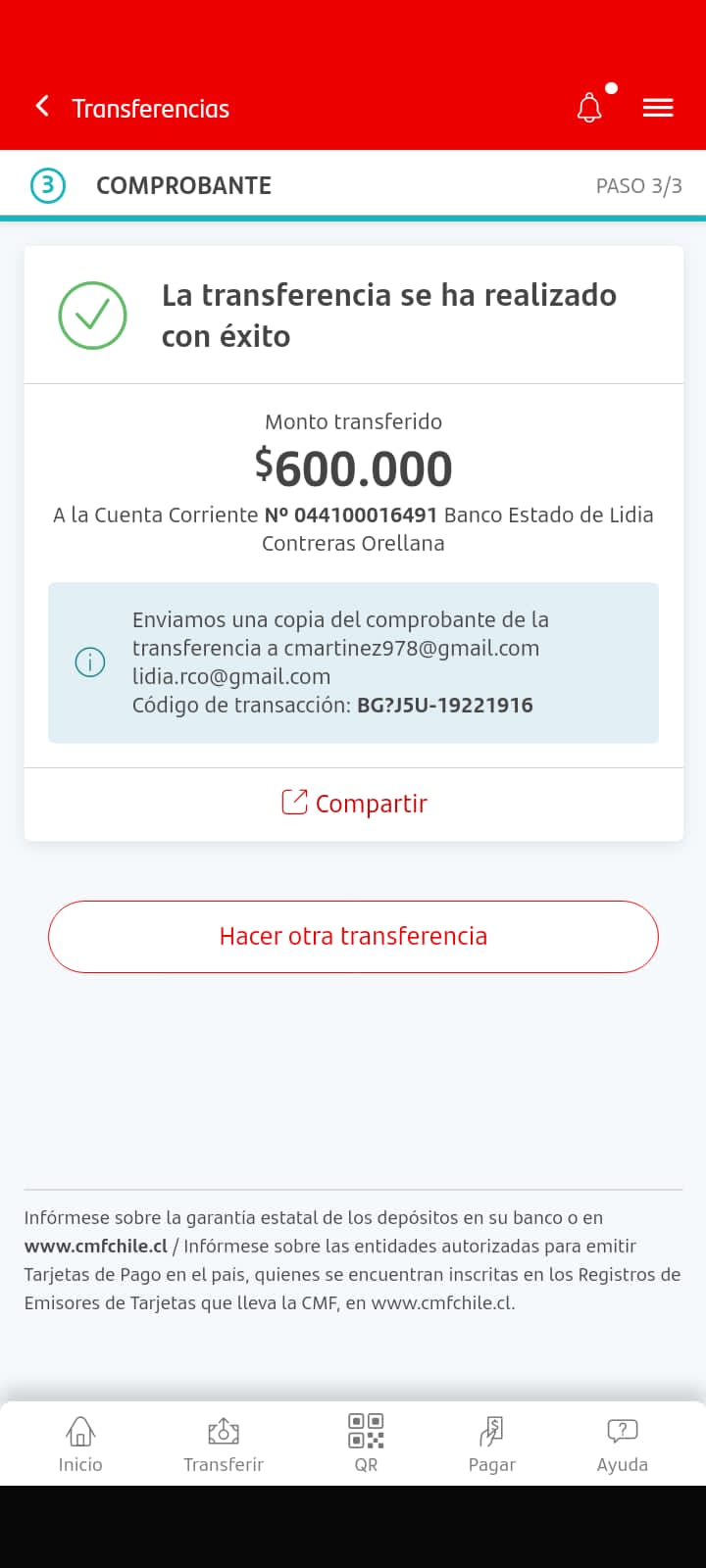Go back from the Transferencias screen

(x=42, y=107)
